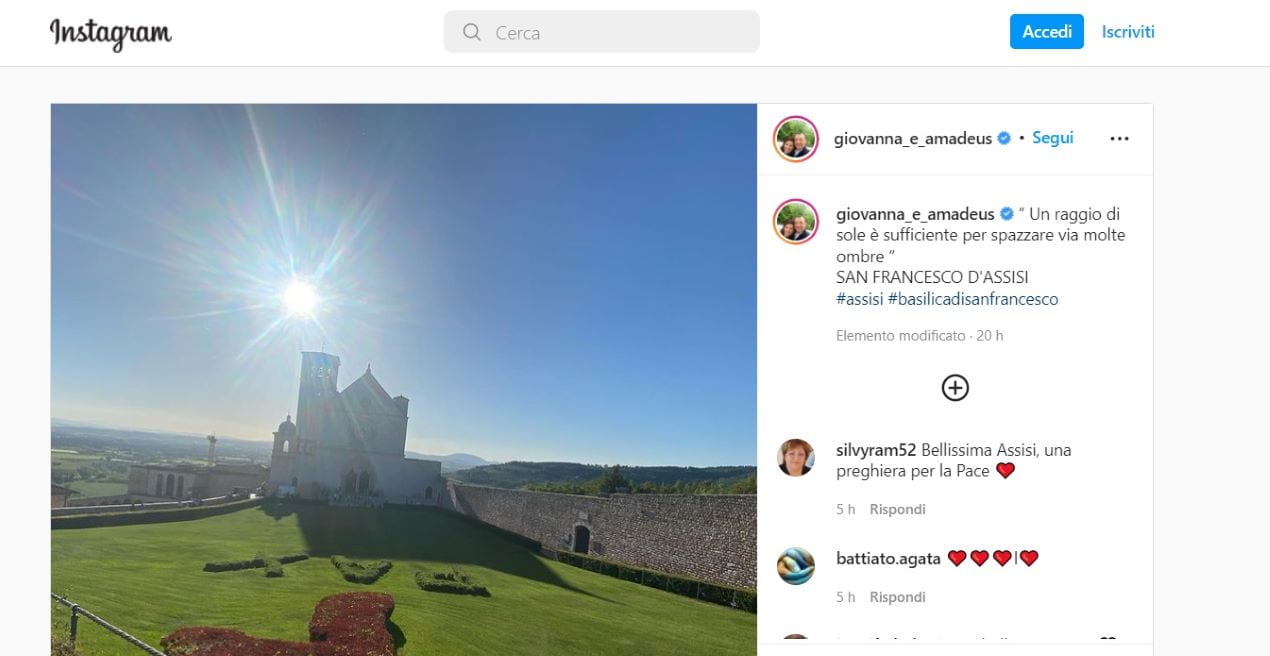Open the #assisi hashtag
The image size is (1270, 656).
(x=859, y=299)
